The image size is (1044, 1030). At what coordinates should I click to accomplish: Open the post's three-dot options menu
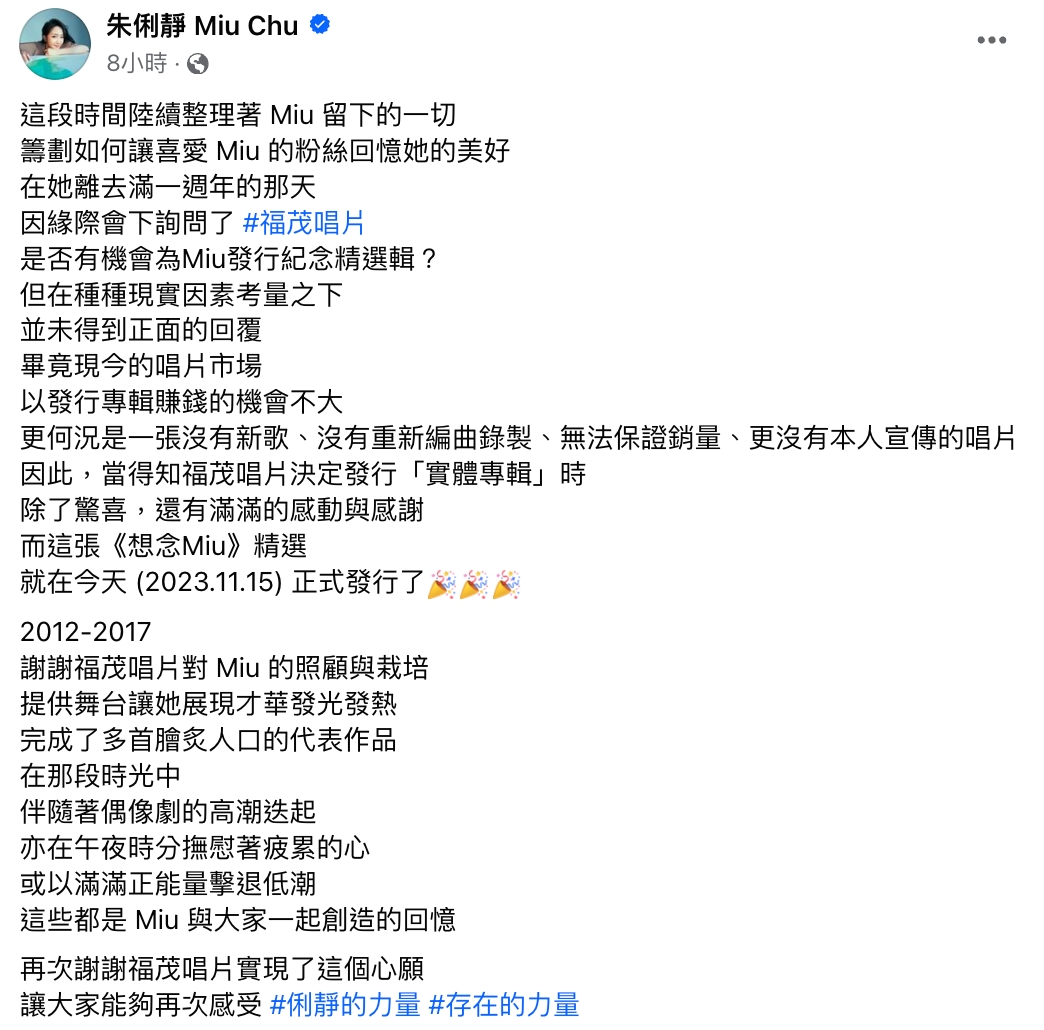point(991,40)
